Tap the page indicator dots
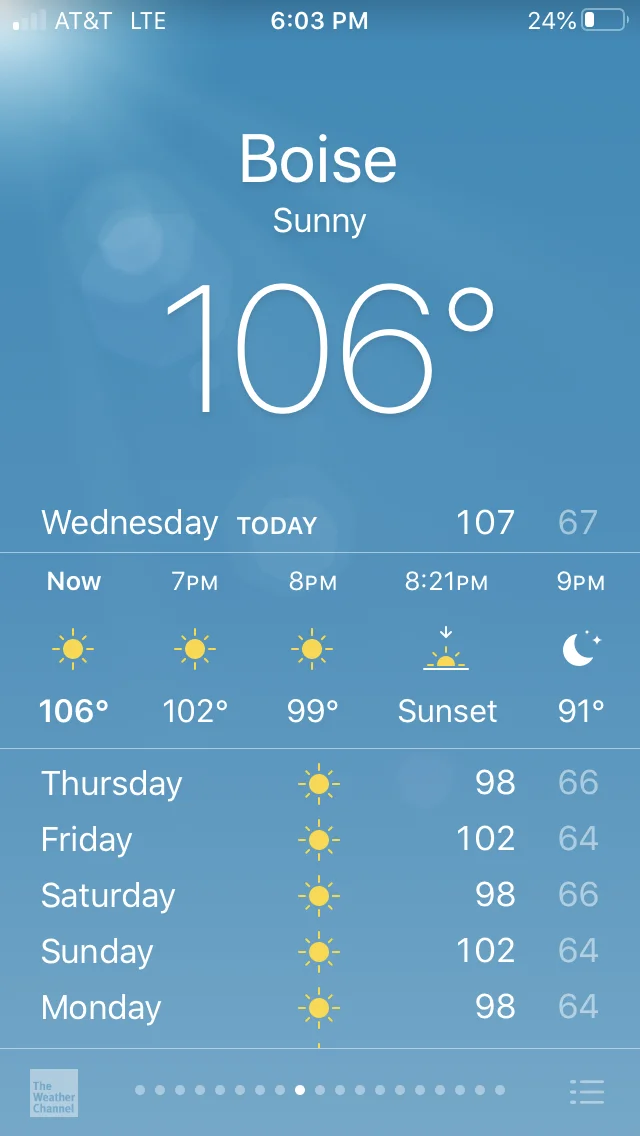 (319, 1090)
